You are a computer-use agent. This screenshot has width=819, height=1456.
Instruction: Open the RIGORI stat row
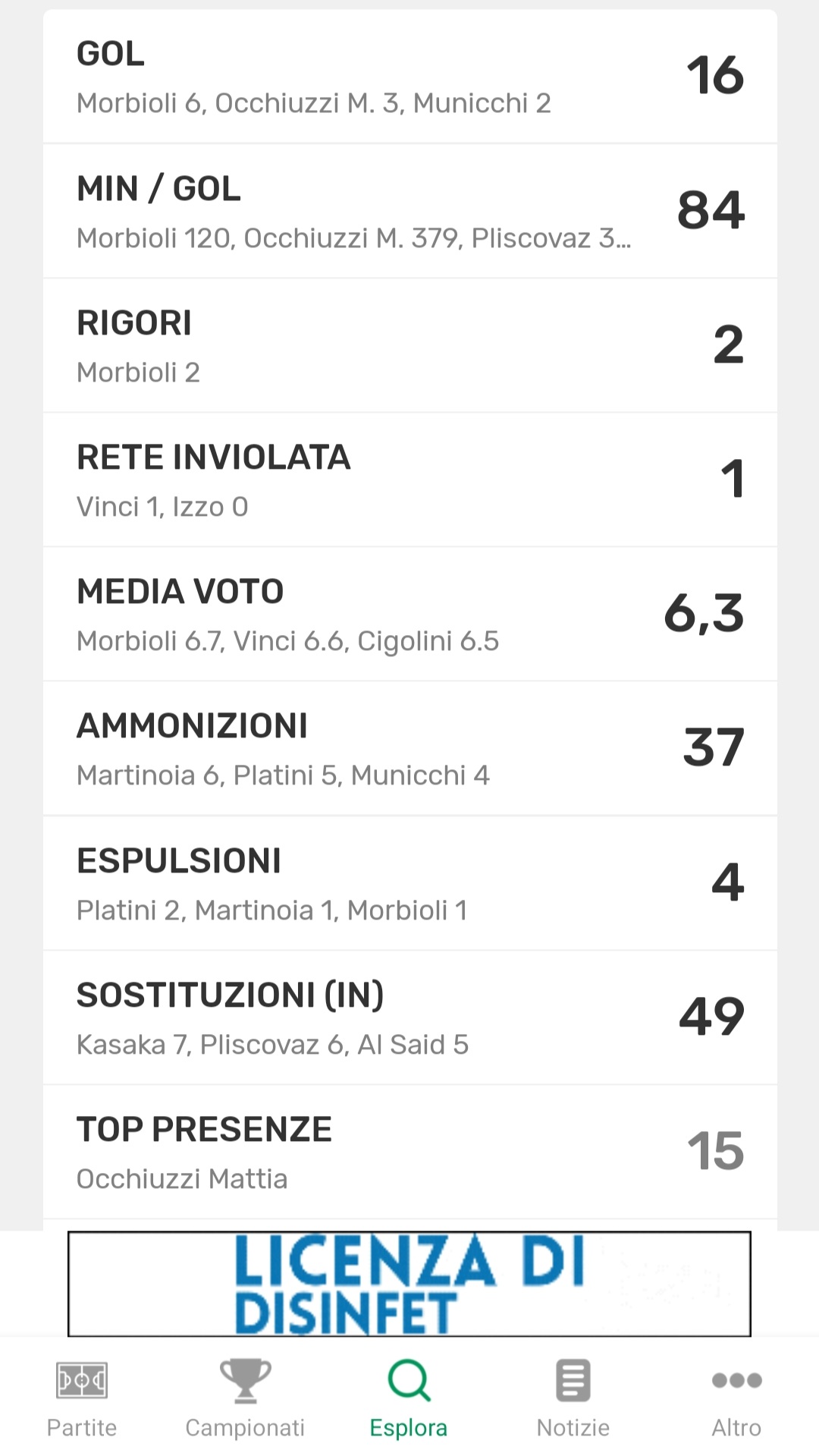[x=409, y=346]
